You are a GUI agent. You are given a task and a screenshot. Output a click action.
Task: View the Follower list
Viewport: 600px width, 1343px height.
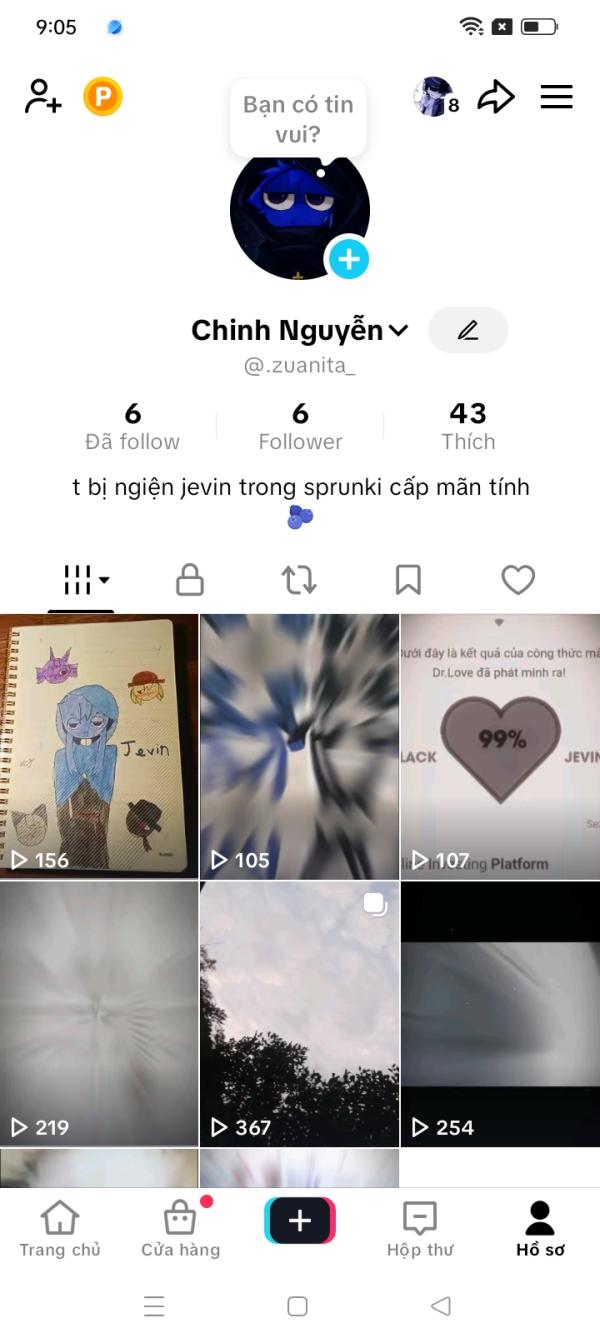click(300, 427)
